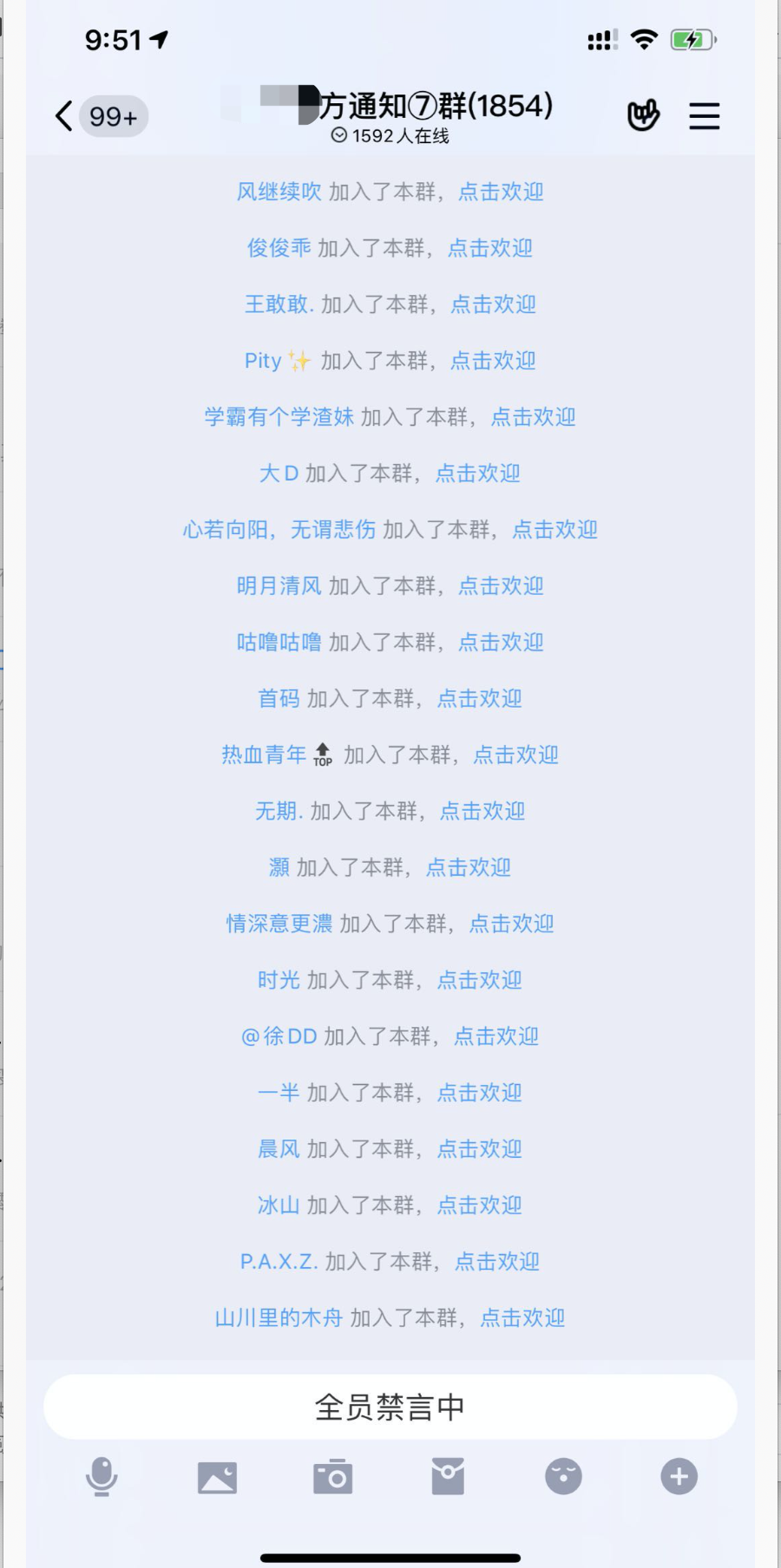Tap 点击欢迎 for 明月清风
This screenshot has width=781, height=1568.
click(x=501, y=586)
